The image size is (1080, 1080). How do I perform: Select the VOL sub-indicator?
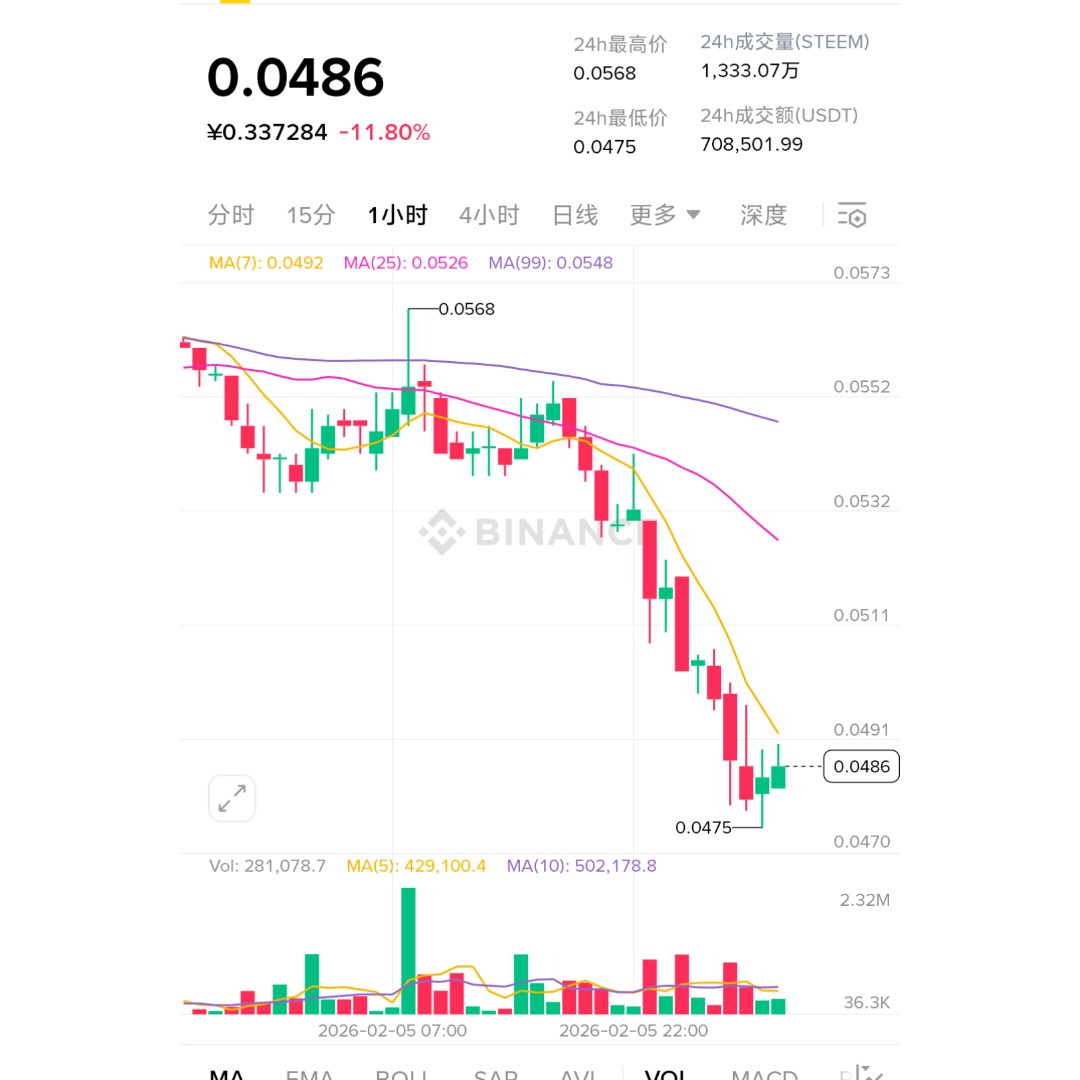pos(666,1074)
